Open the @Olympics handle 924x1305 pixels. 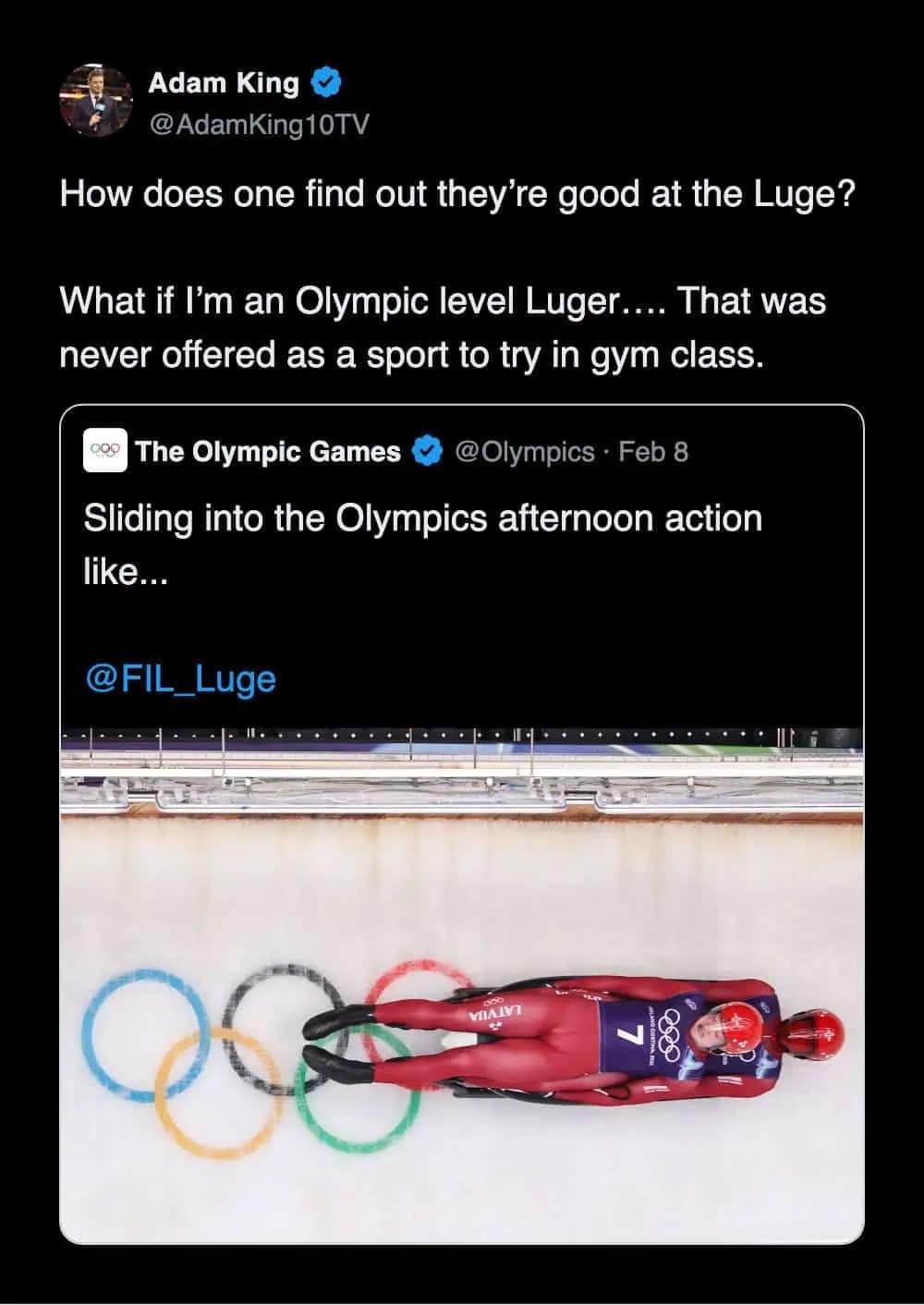point(523,453)
